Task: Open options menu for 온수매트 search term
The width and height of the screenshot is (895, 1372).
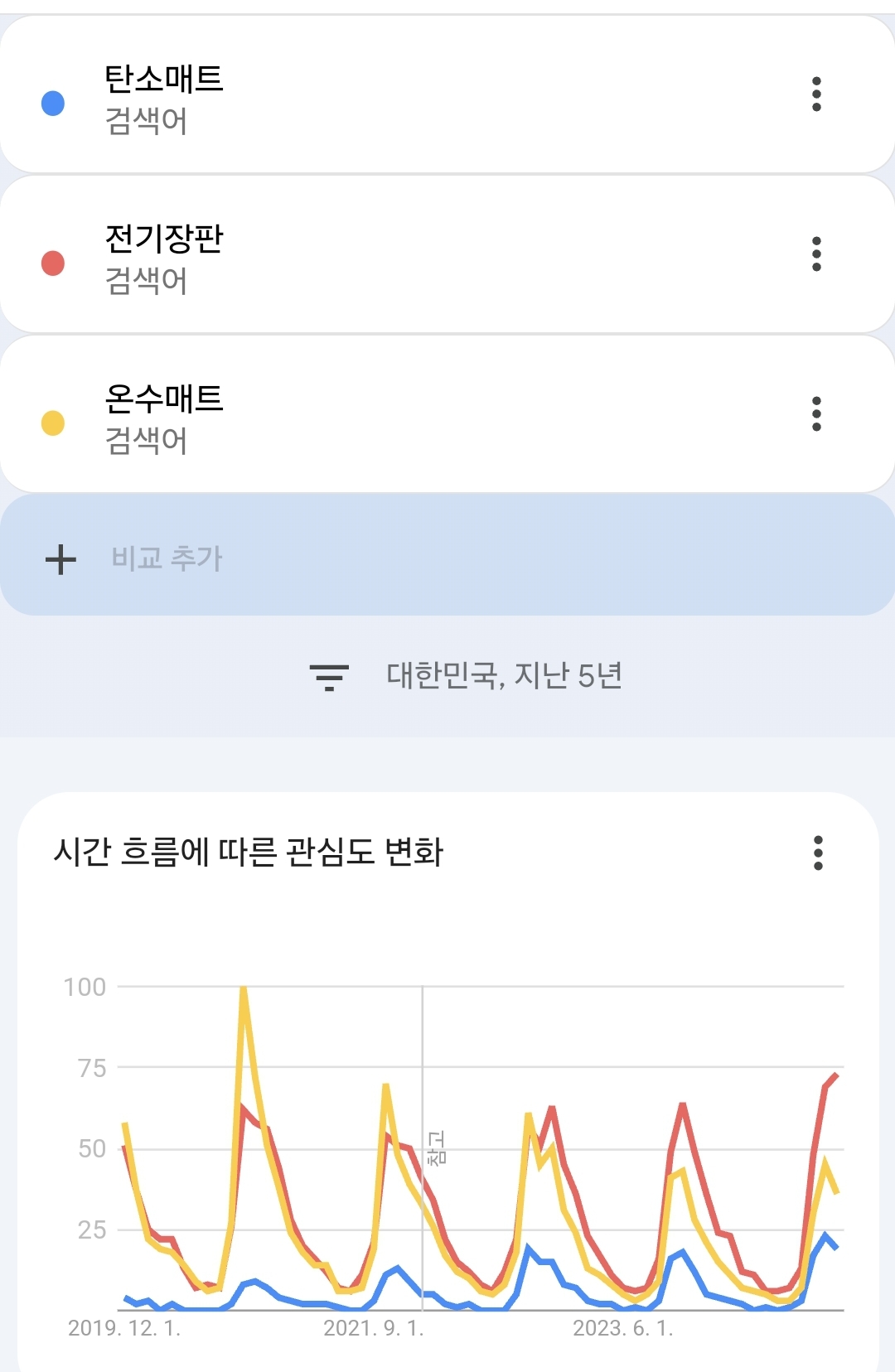Action: click(816, 414)
